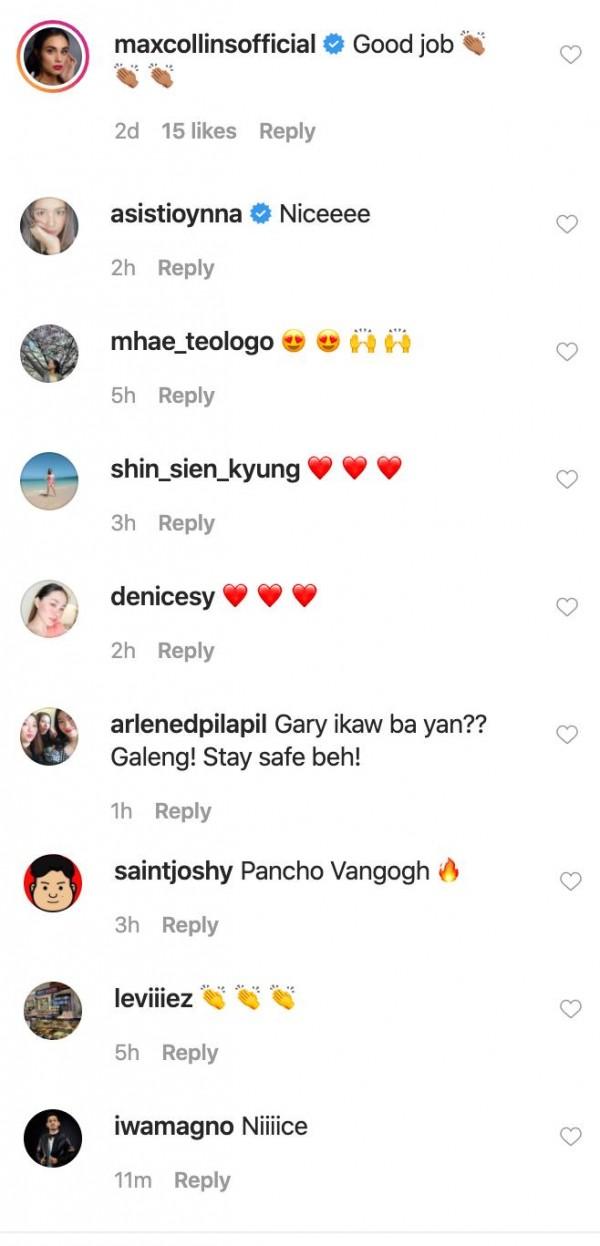The width and height of the screenshot is (600, 1246).
Task: Like asistioynna's Niceeee comment
Action: click(x=567, y=224)
